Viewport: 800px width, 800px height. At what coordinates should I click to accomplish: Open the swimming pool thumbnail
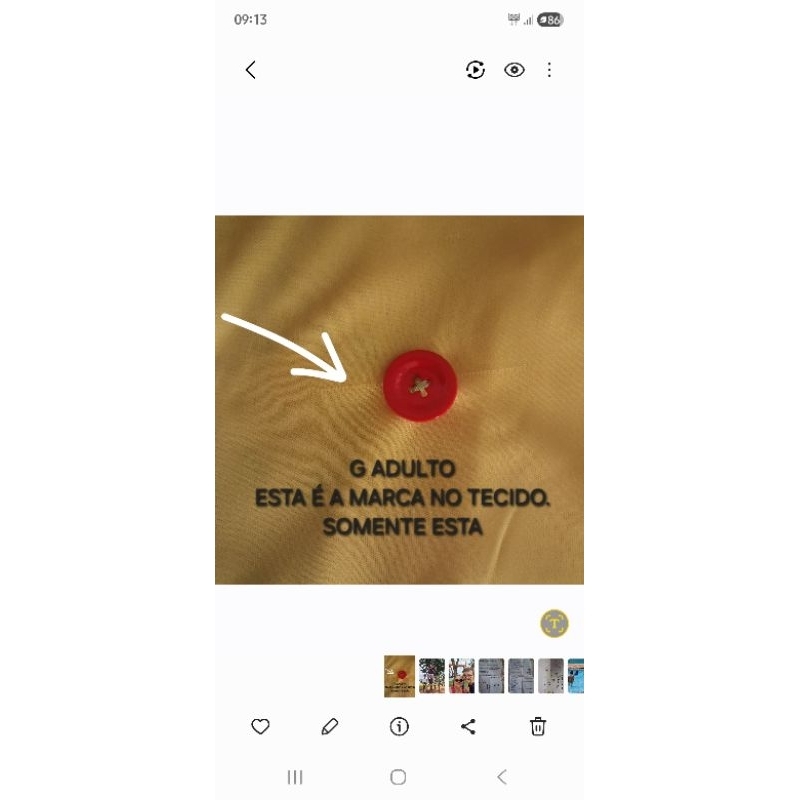click(576, 676)
